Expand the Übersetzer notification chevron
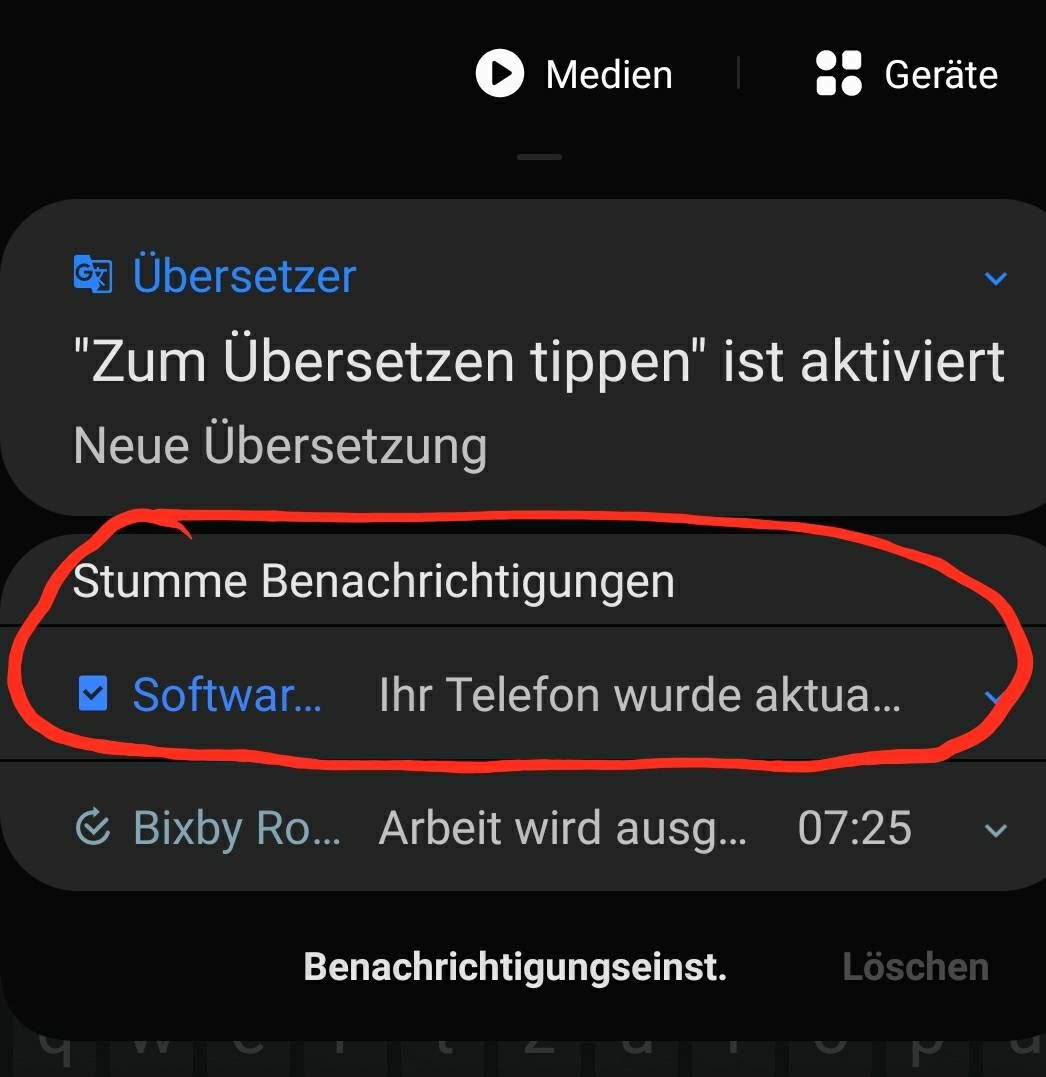Screen dimensions: 1046x1077 tap(995, 278)
